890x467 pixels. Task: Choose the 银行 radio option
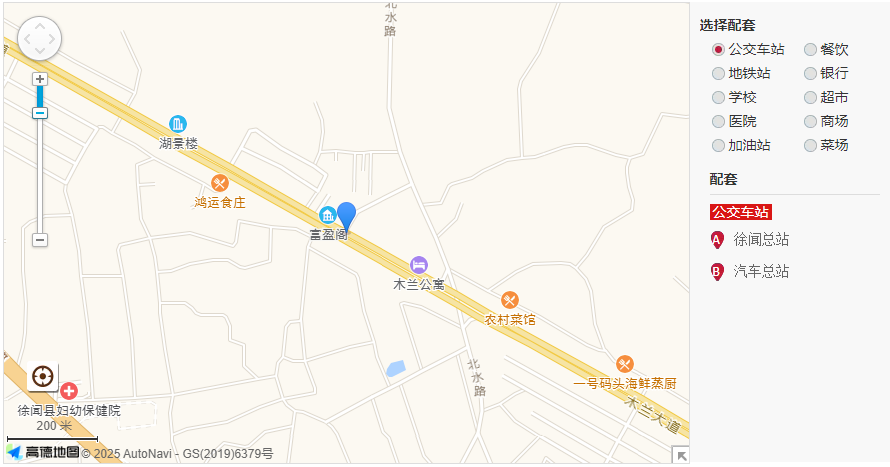(810, 73)
